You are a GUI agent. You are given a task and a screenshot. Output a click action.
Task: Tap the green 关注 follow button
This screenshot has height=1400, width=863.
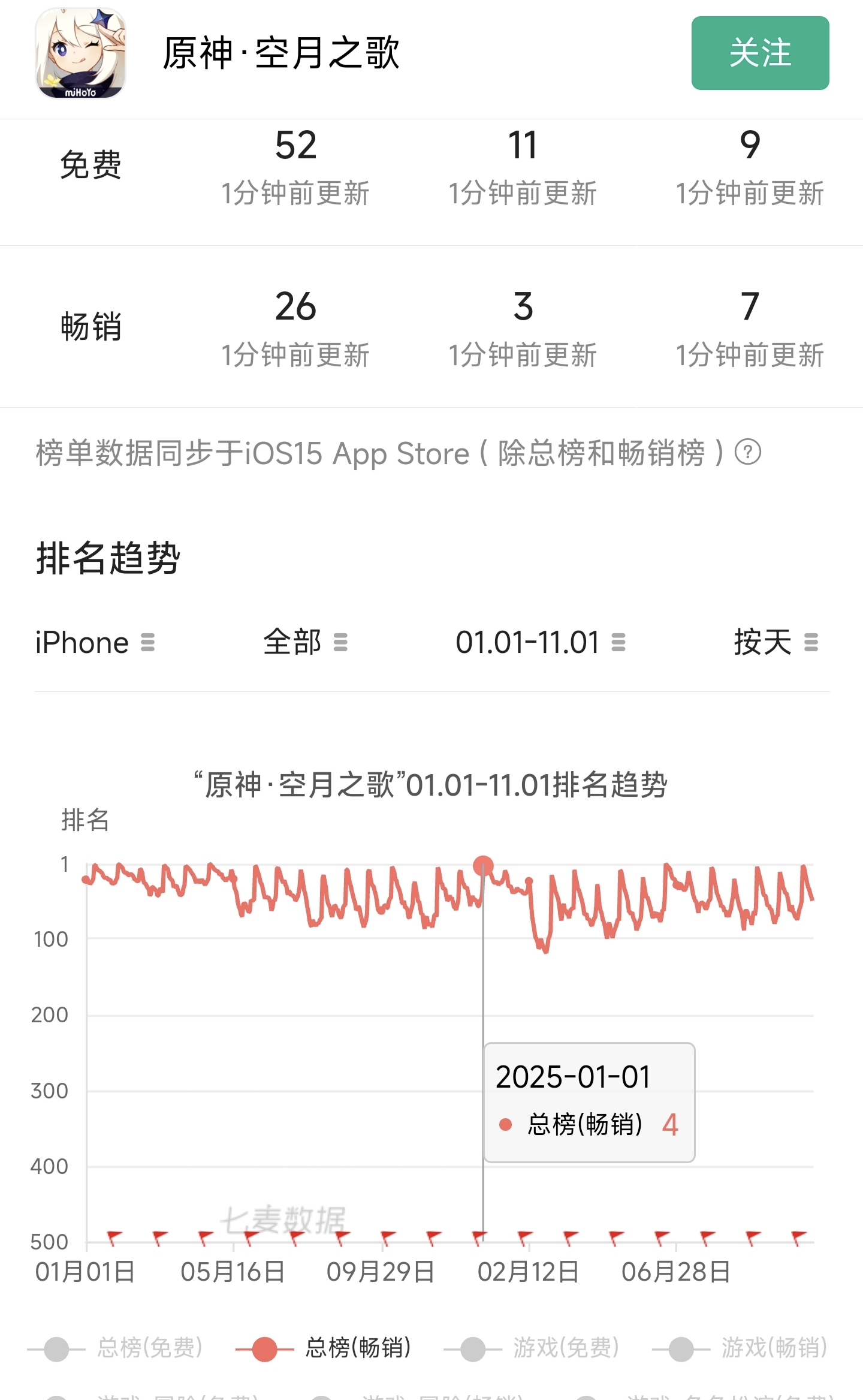tap(760, 53)
